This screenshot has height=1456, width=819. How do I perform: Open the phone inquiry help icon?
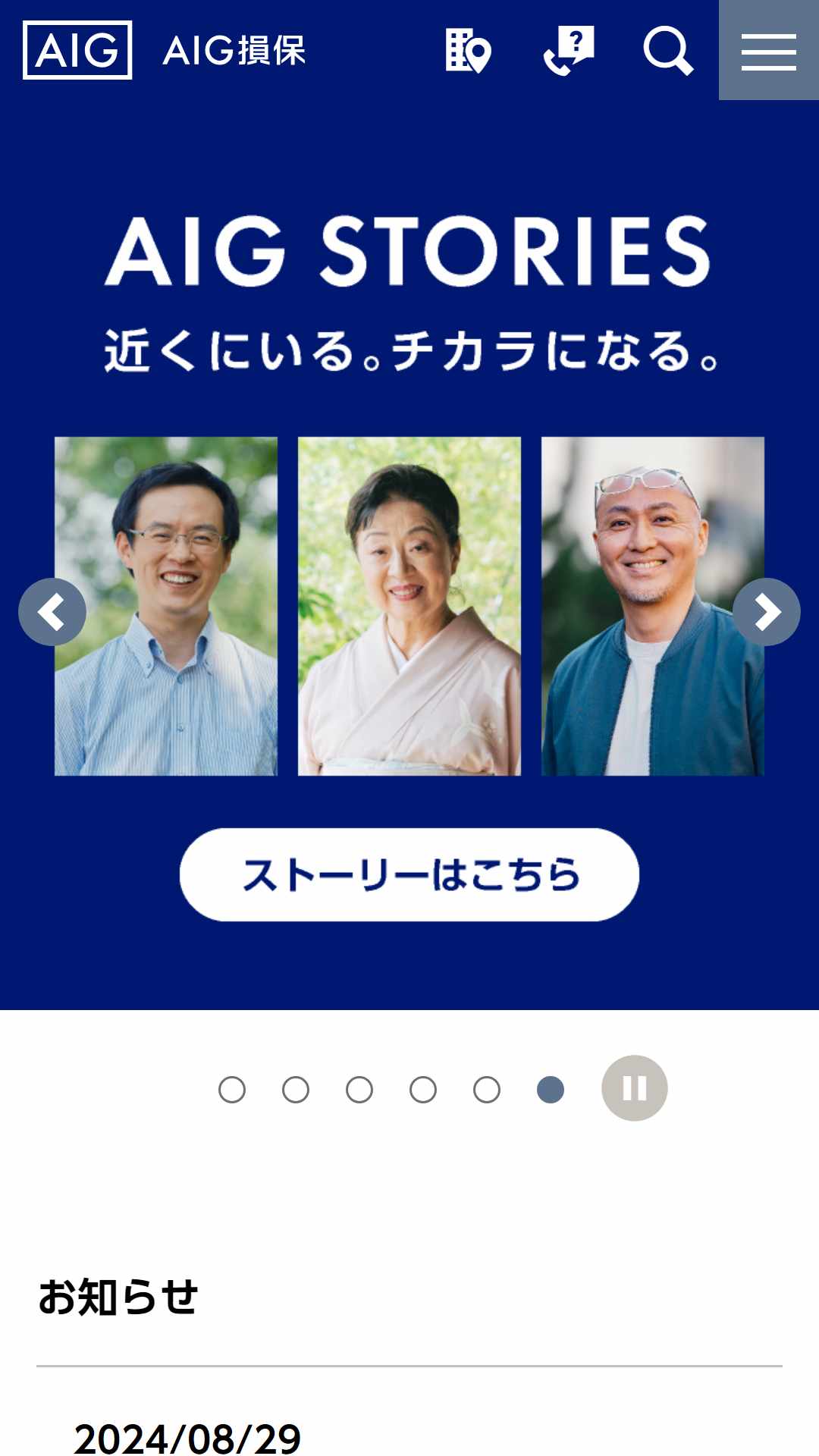click(569, 50)
